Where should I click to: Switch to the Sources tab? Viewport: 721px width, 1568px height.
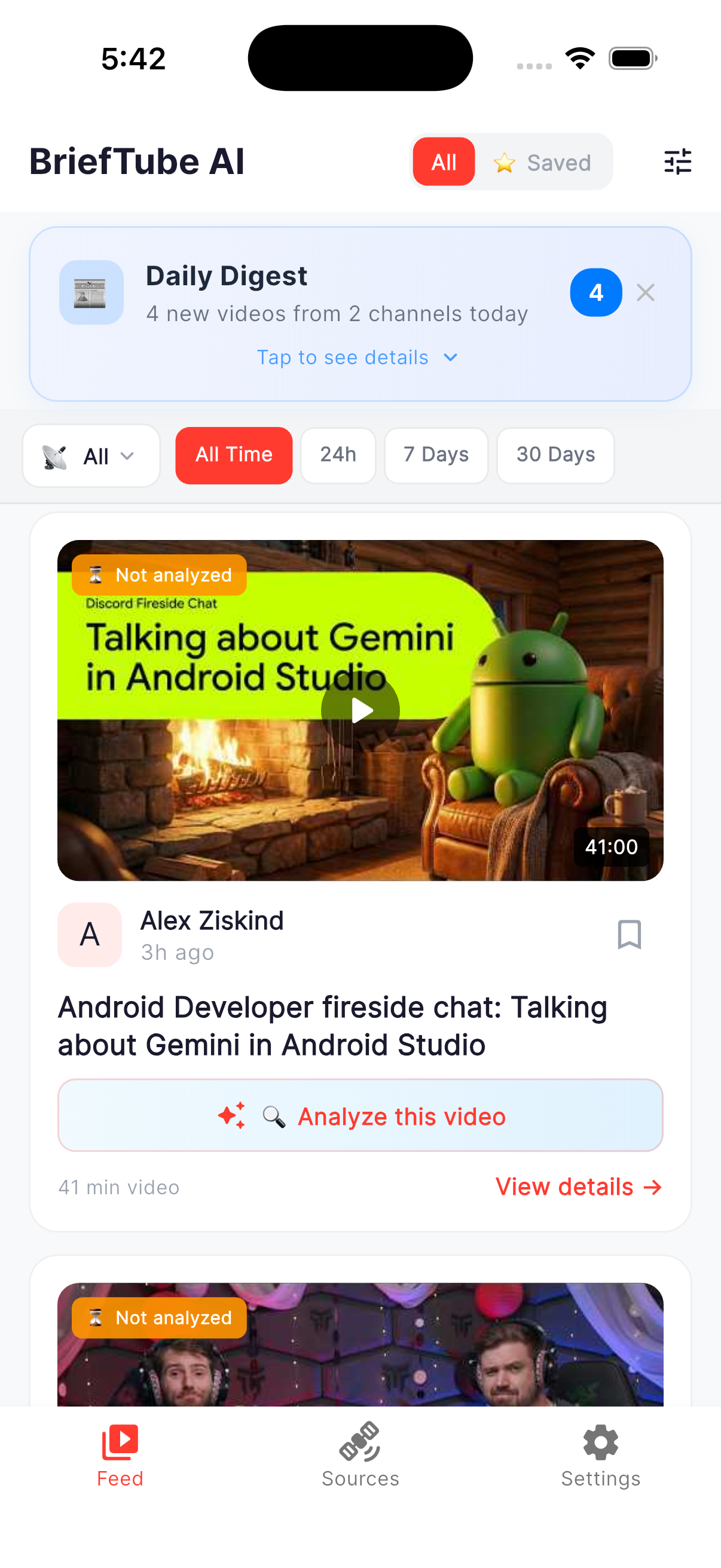click(x=360, y=1456)
